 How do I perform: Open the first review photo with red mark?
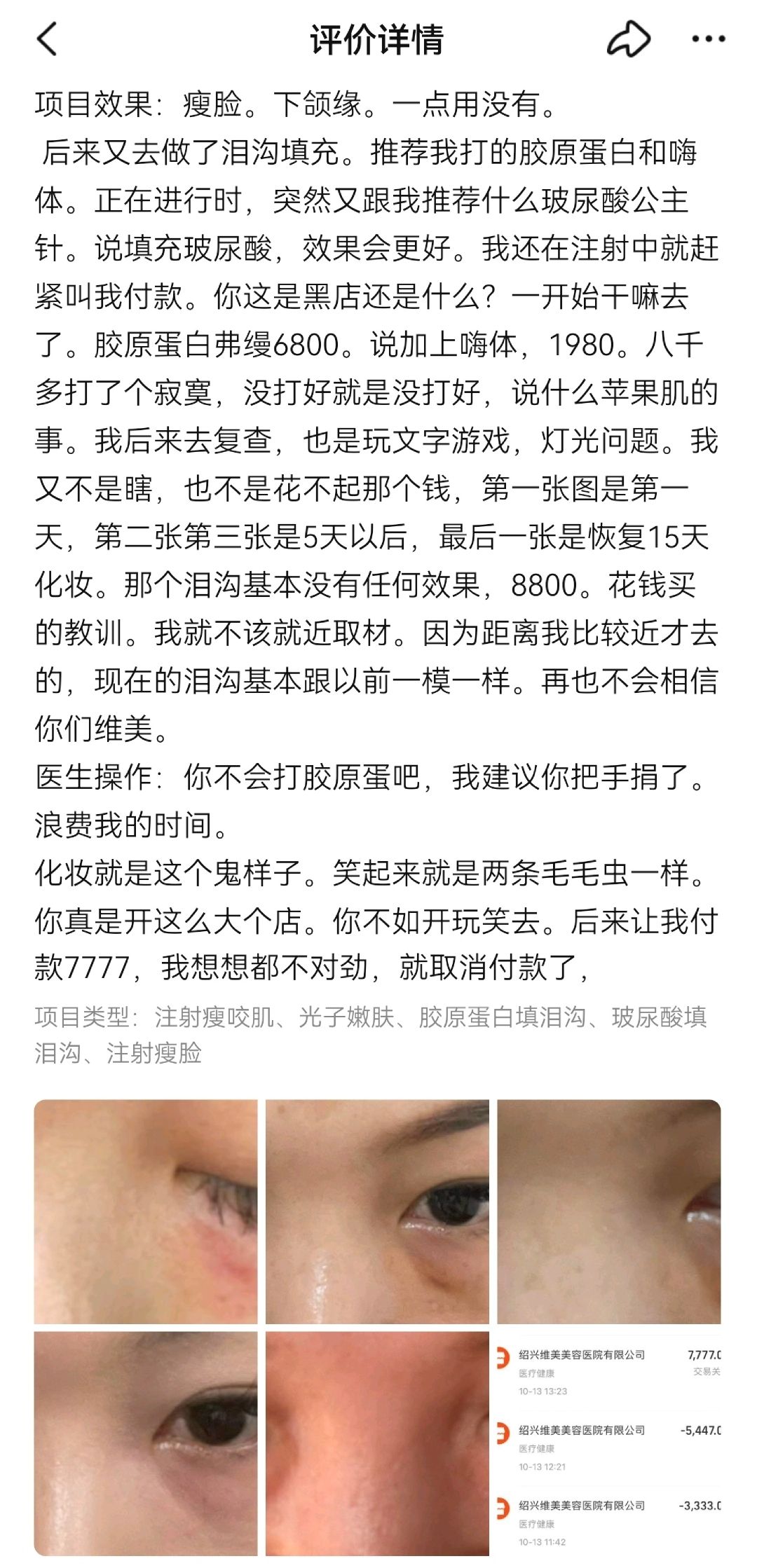[146, 1211]
